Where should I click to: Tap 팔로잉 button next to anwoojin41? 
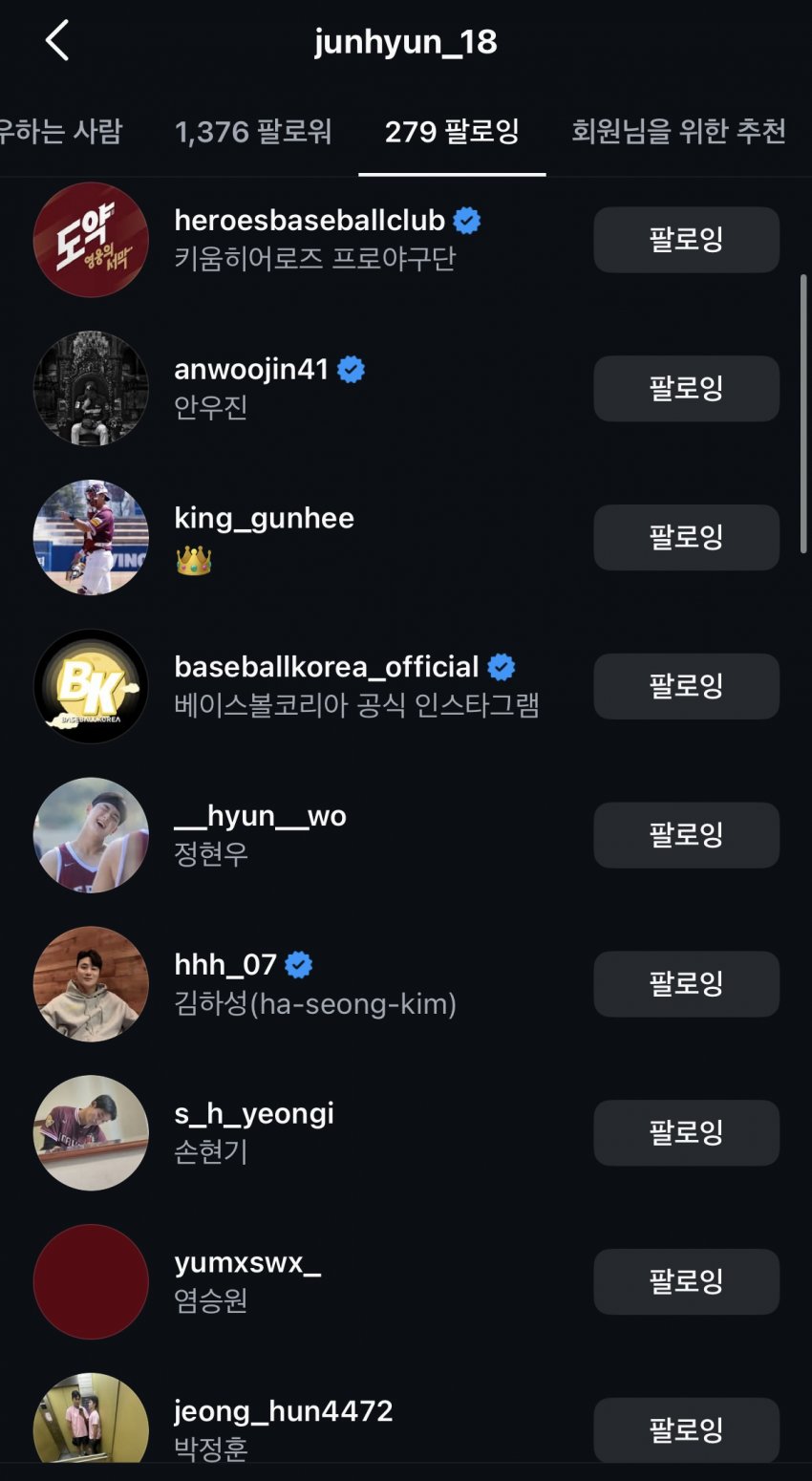[686, 389]
